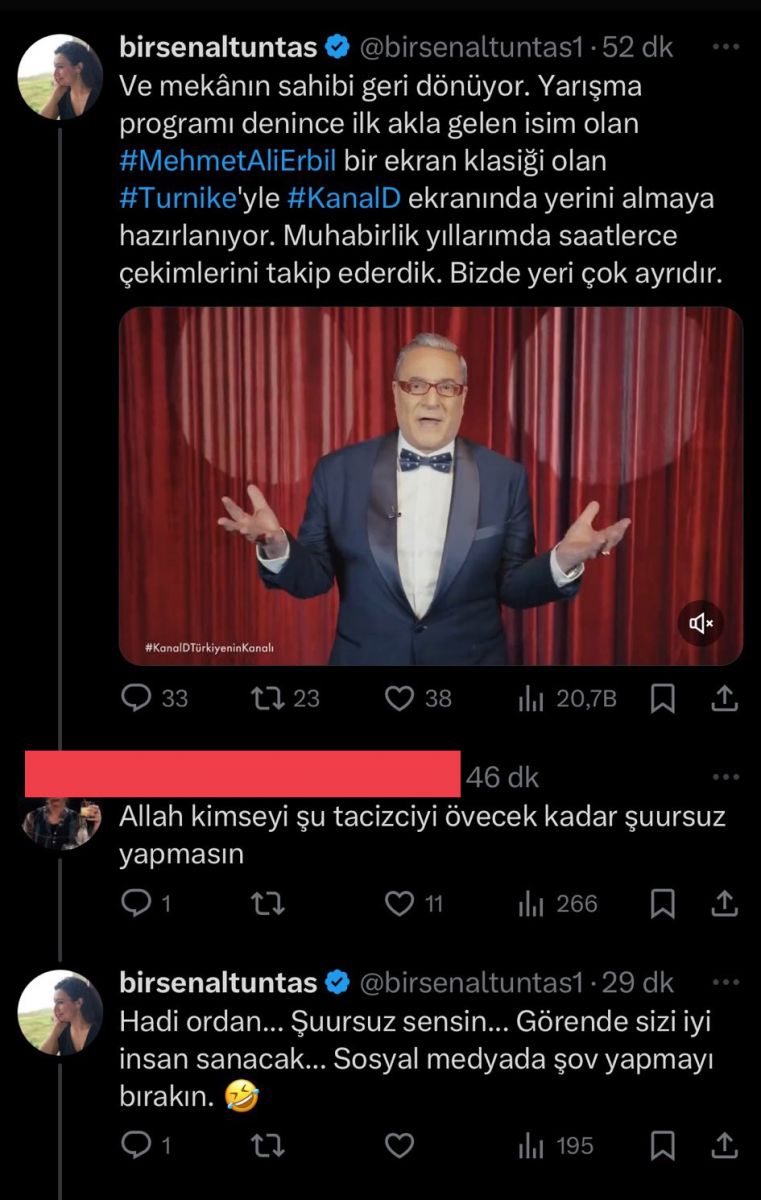Reply to the 'Hadi ordan' tweet

136,1145
